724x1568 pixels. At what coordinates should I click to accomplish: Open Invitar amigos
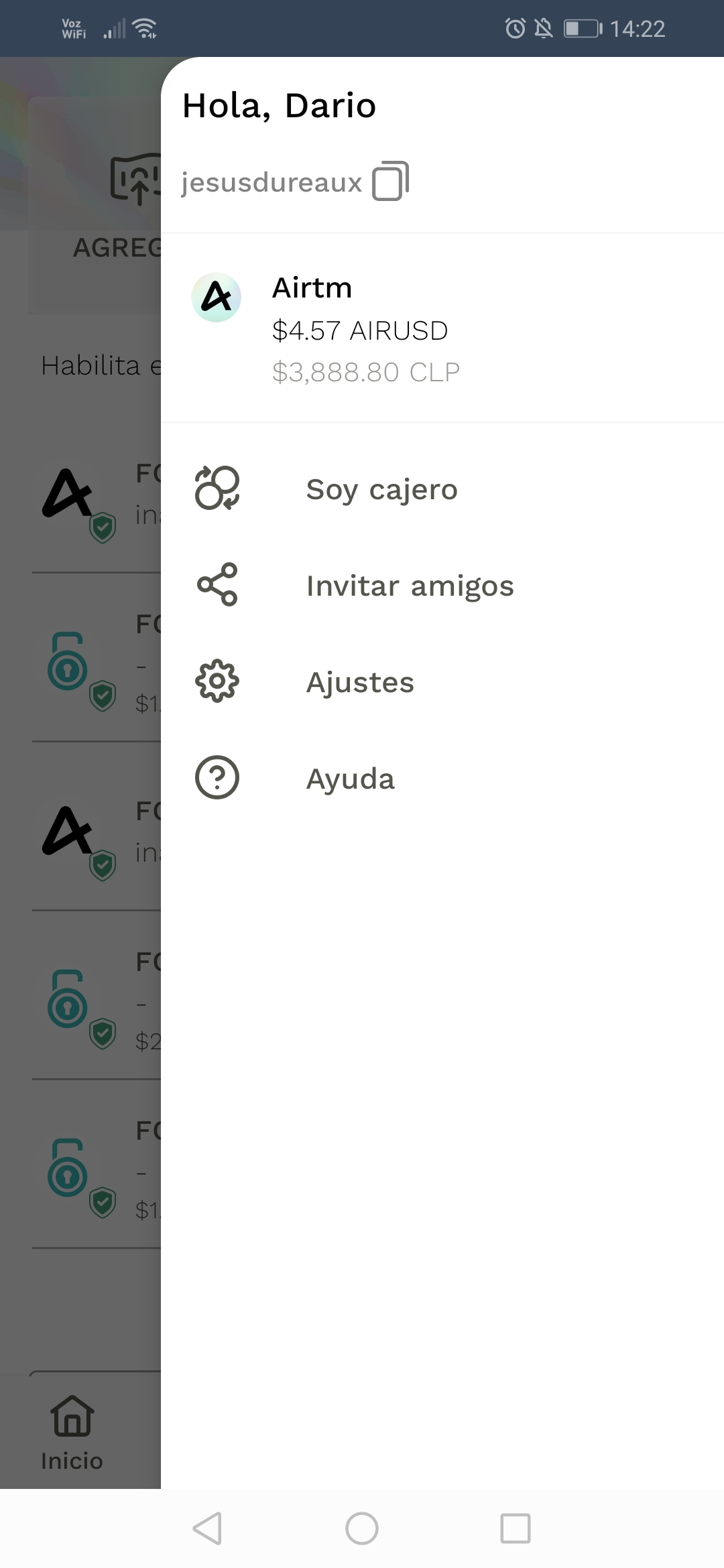442,585
